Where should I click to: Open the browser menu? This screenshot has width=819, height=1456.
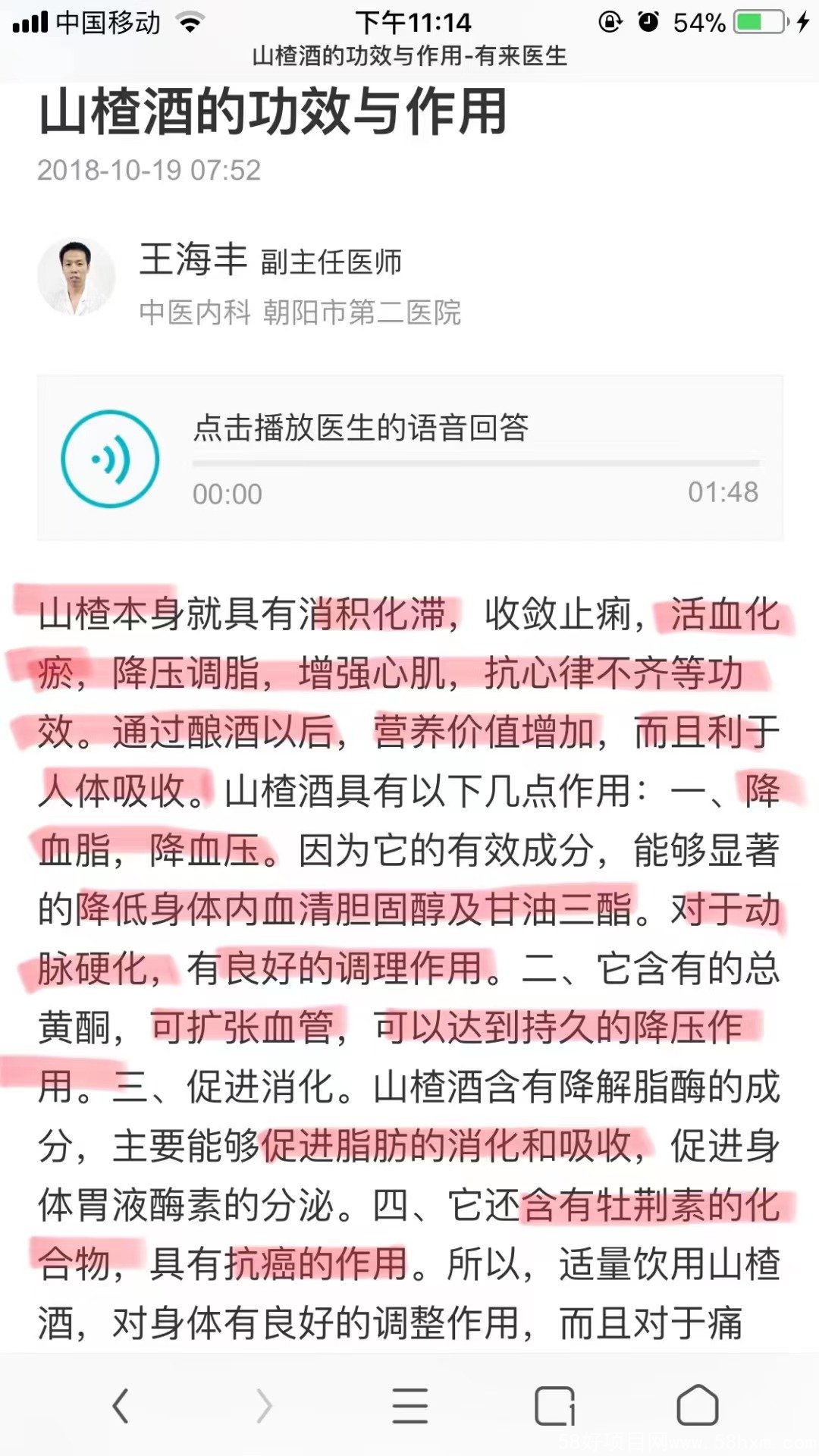[x=410, y=1405]
